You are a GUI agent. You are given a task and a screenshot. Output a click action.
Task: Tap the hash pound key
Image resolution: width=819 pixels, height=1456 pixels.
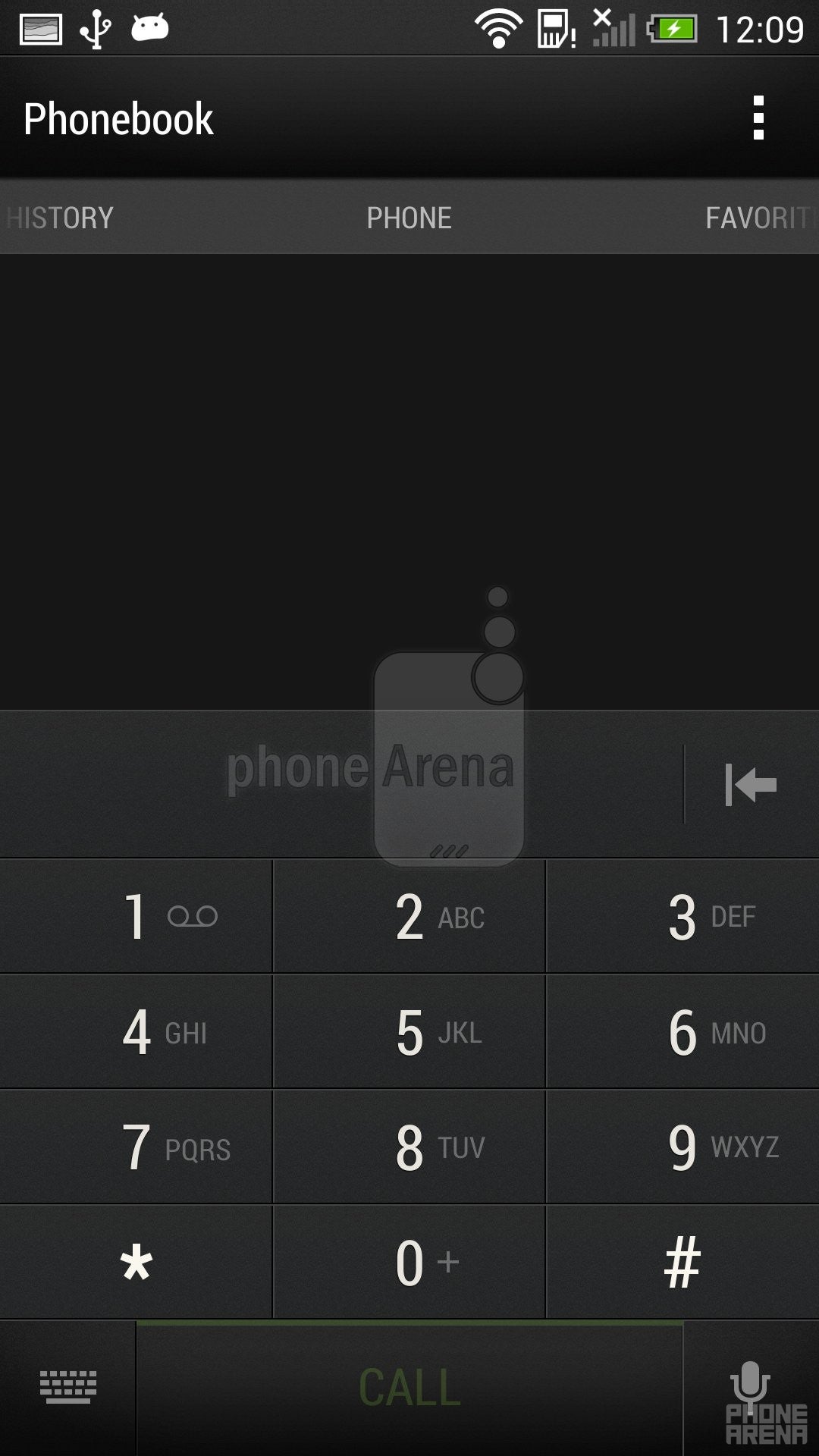point(682,1262)
